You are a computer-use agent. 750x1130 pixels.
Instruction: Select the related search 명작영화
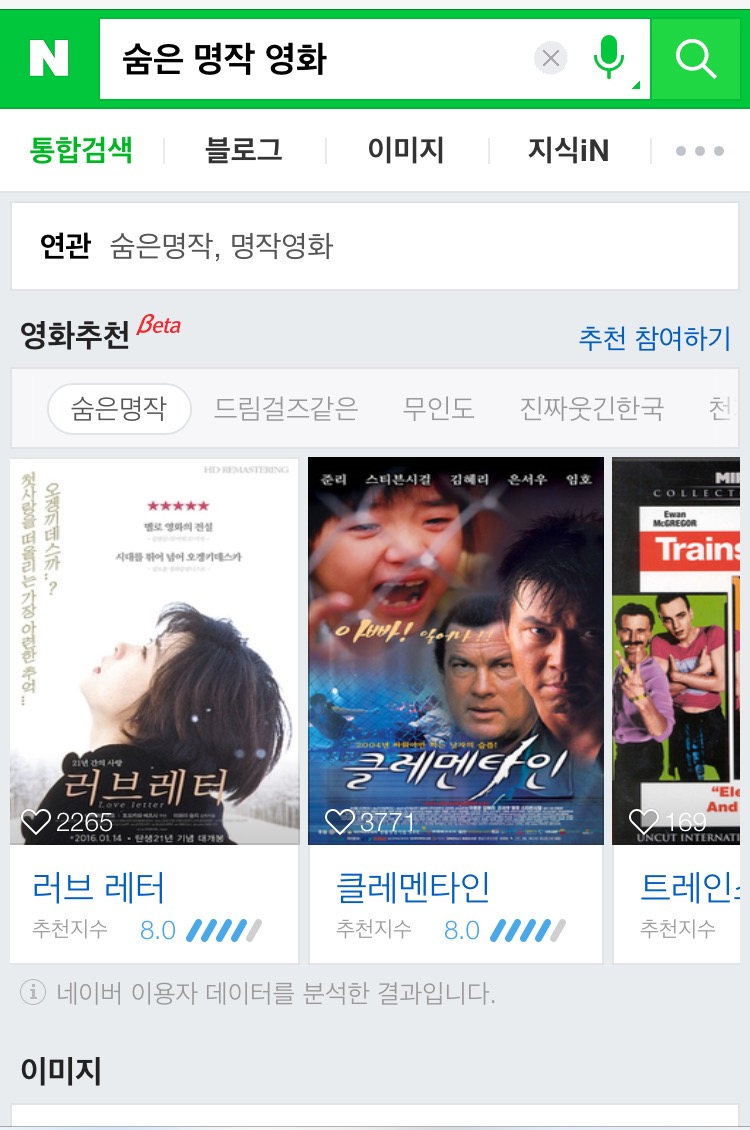click(282, 246)
